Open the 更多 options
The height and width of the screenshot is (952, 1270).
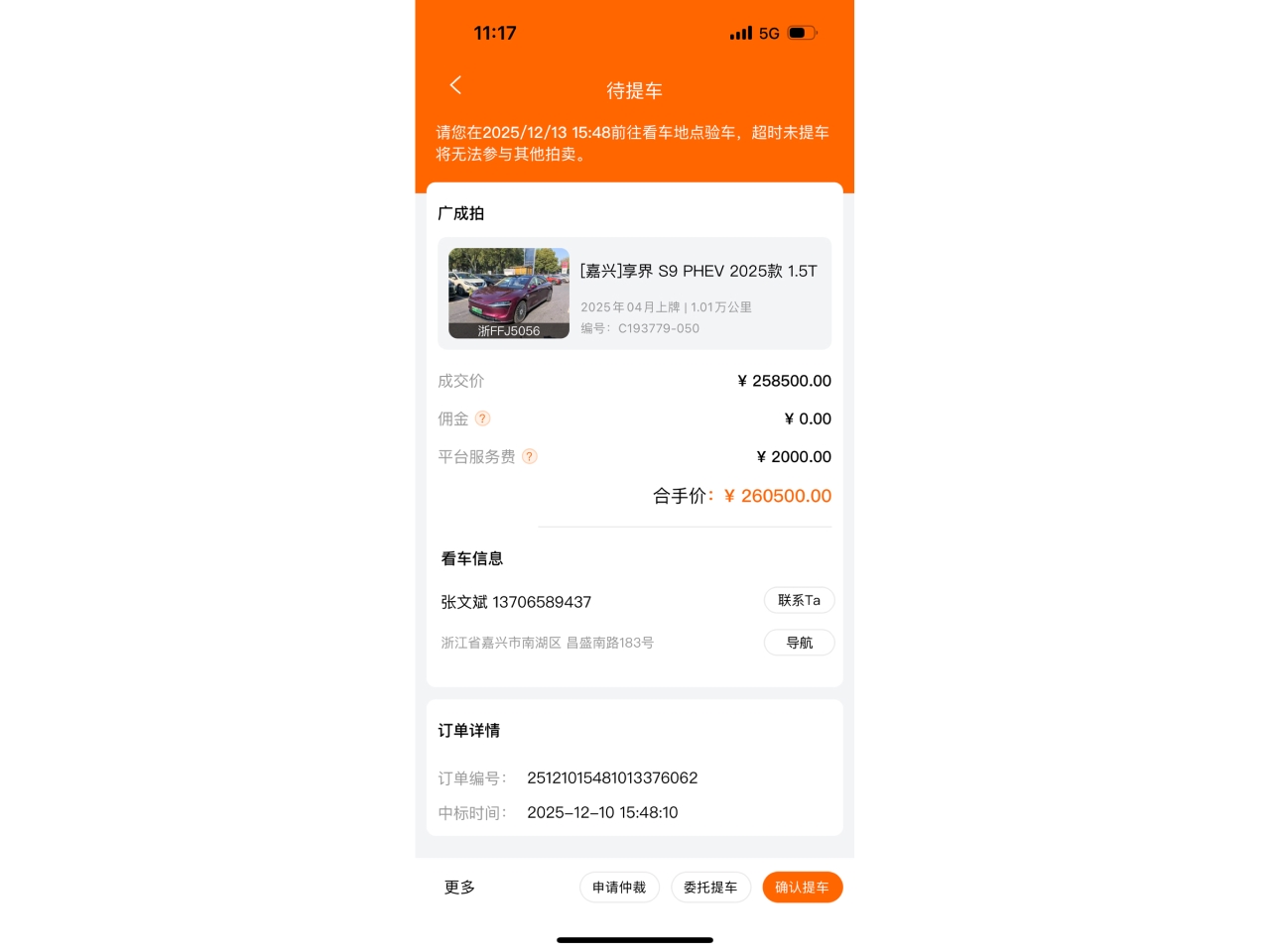(x=459, y=887)
